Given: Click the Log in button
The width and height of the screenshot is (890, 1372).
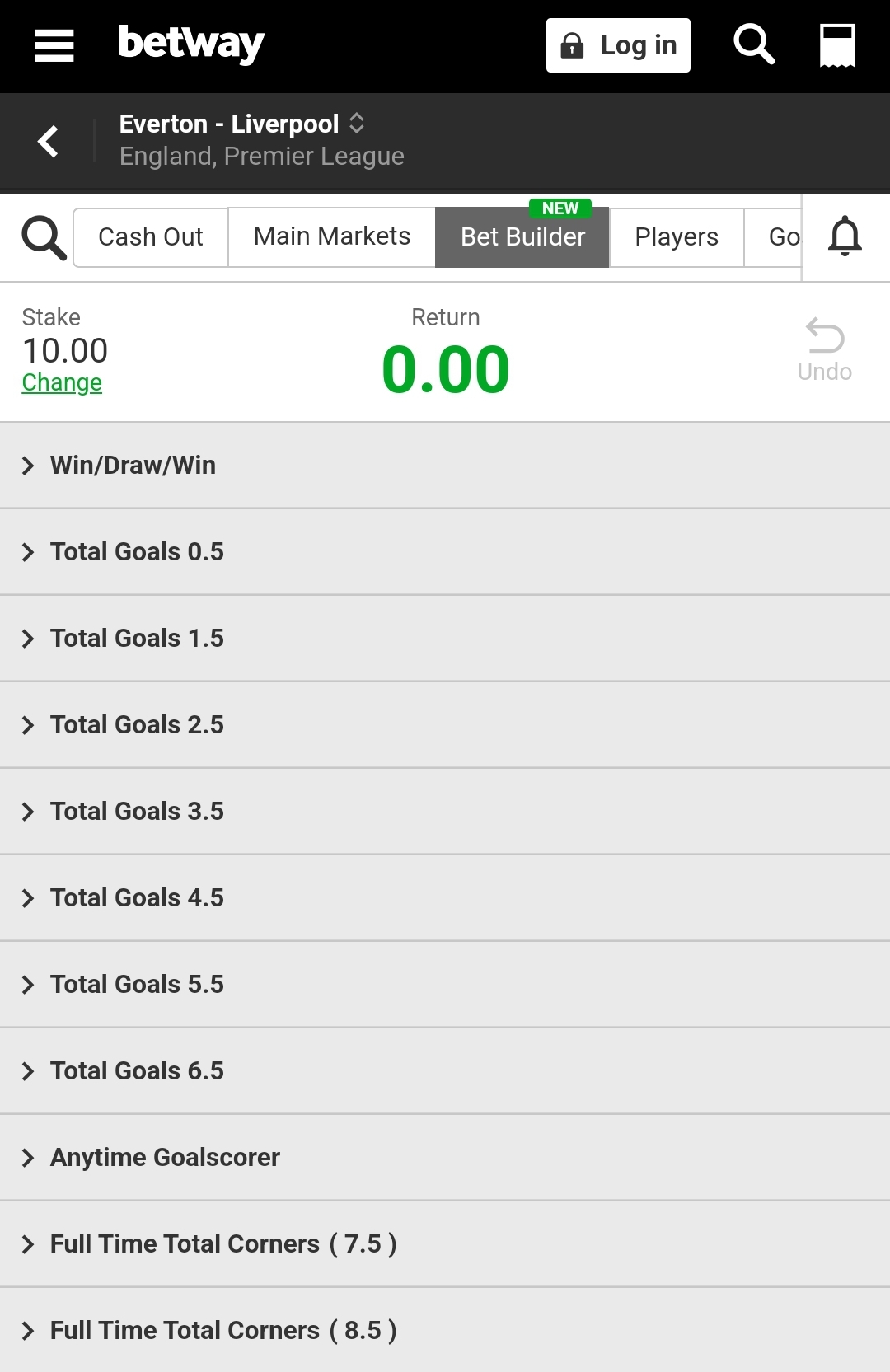Looking at the screenshot, I should (618, 45).
